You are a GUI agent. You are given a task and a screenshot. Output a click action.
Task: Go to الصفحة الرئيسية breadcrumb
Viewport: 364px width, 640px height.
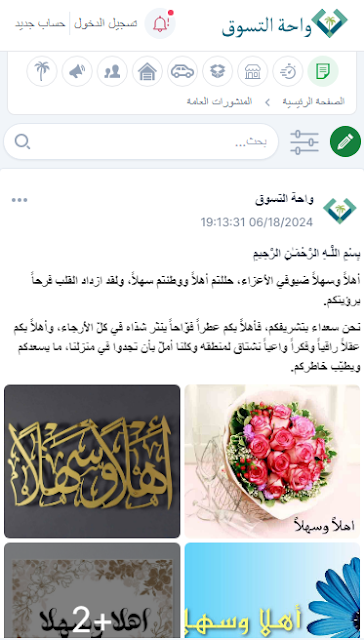313,101
